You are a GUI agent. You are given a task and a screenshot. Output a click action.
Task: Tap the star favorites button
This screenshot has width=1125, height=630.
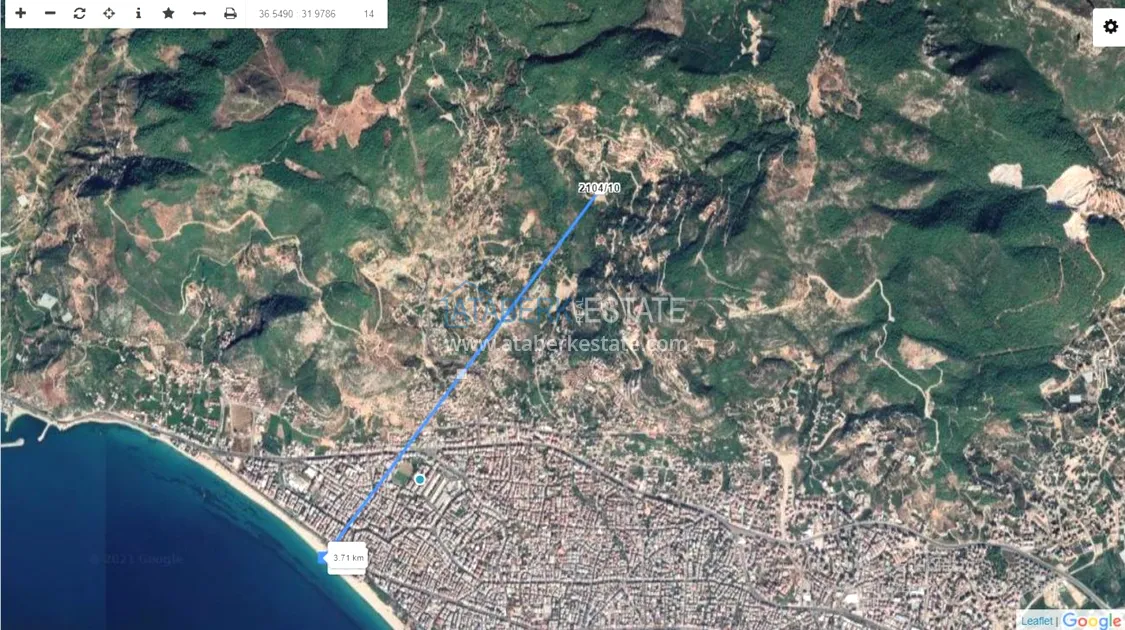pyautogui.click(x=168, y=14)
